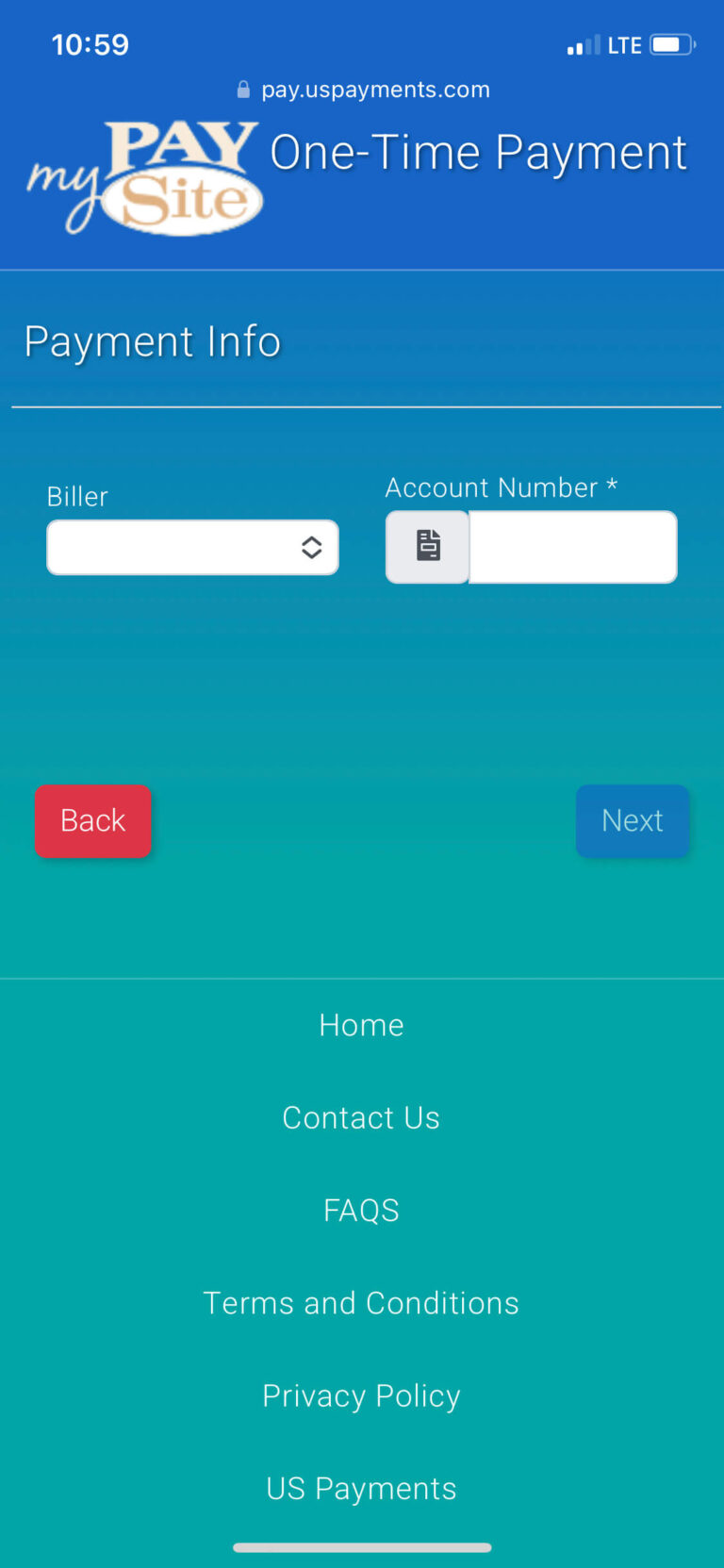The image size is (724, 1568).
Task: Read the Terms and Conditions
Action: pyautogui.click(x=361, y=1303)
